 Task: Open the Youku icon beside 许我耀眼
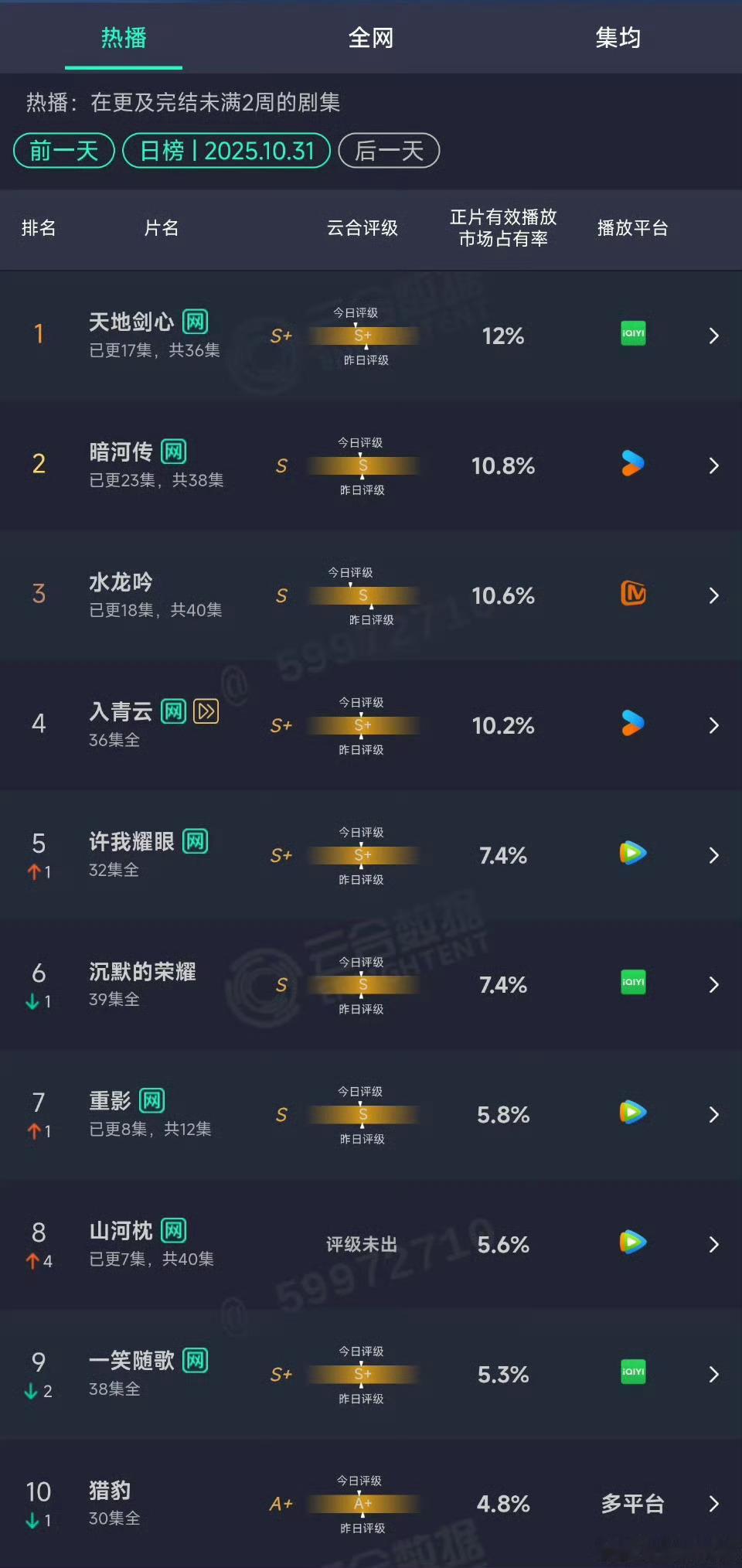pos(632,854)
